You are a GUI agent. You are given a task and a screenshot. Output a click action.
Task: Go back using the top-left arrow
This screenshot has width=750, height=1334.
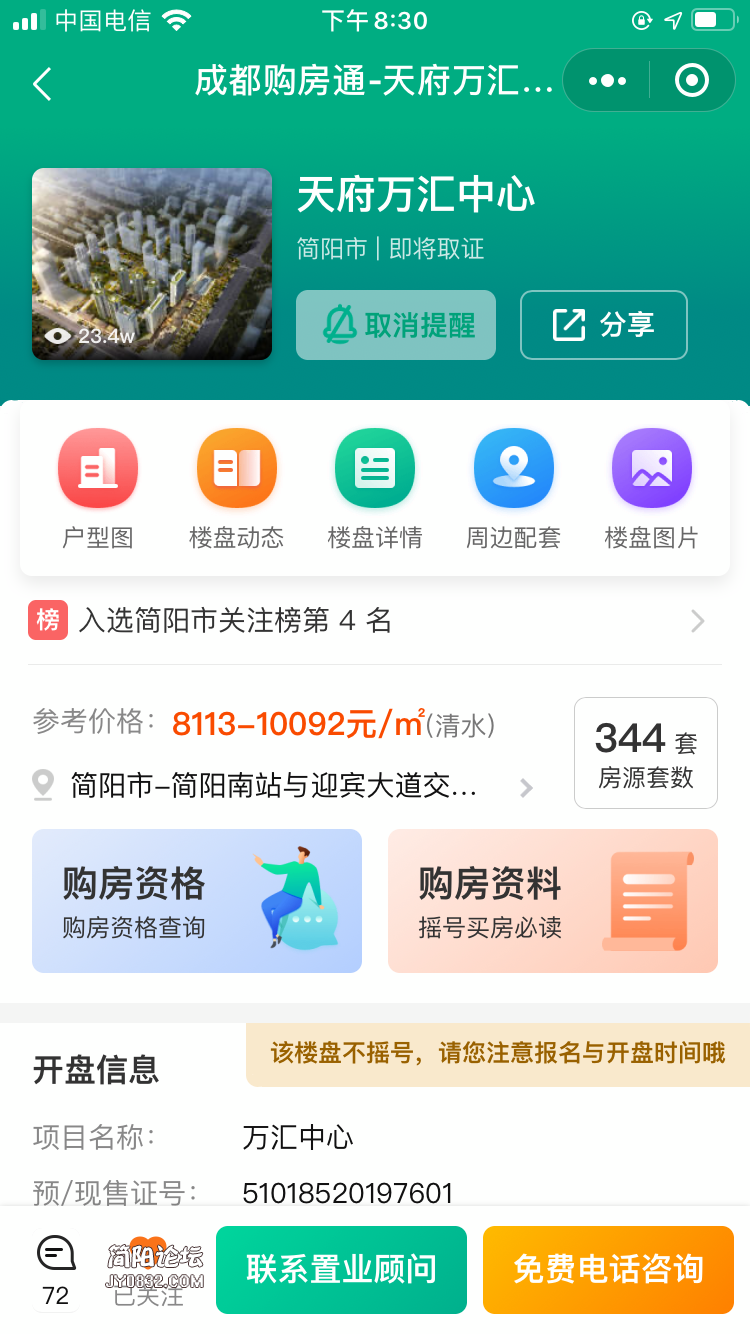tap(42, 83)
